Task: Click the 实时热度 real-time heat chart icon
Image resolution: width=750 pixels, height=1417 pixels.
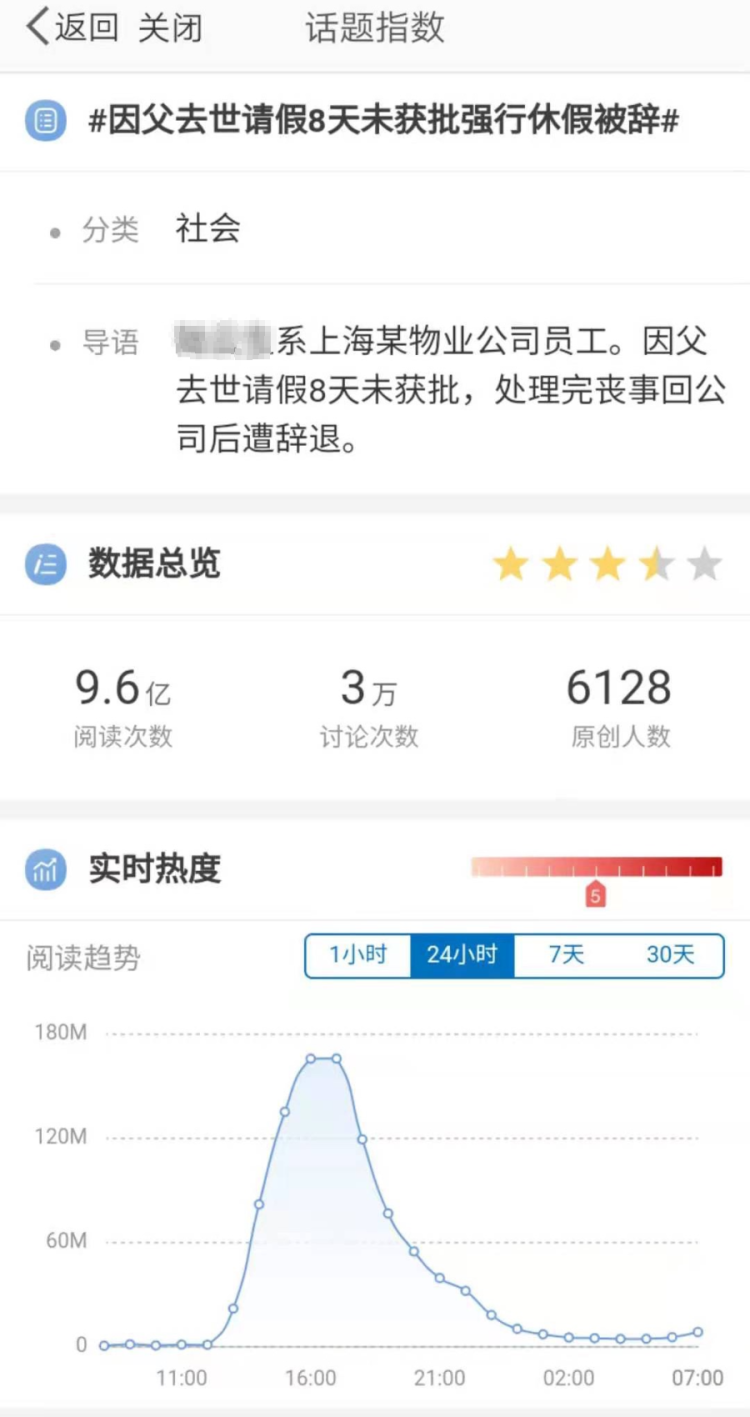Action: tap(44, 870)
